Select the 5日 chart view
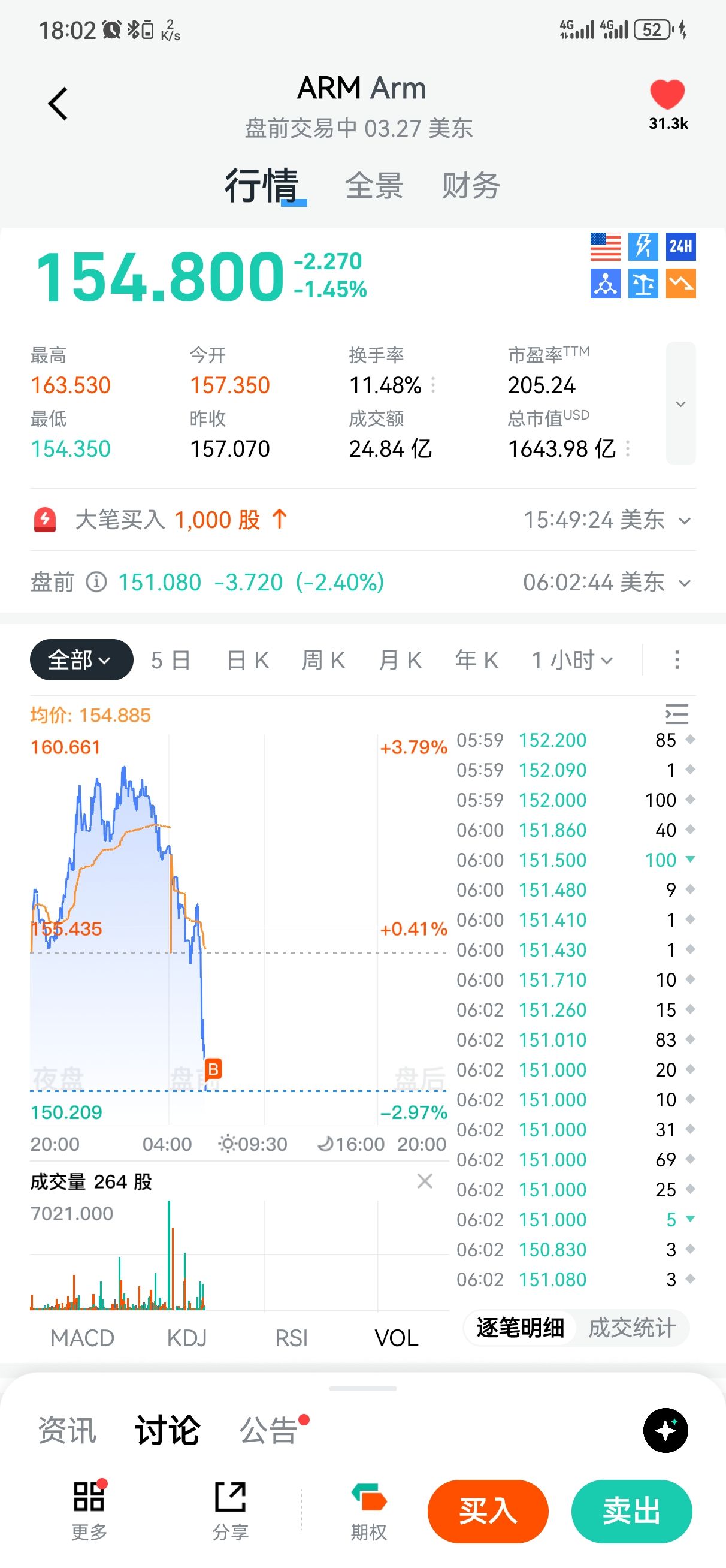 [x=171, y=660]
